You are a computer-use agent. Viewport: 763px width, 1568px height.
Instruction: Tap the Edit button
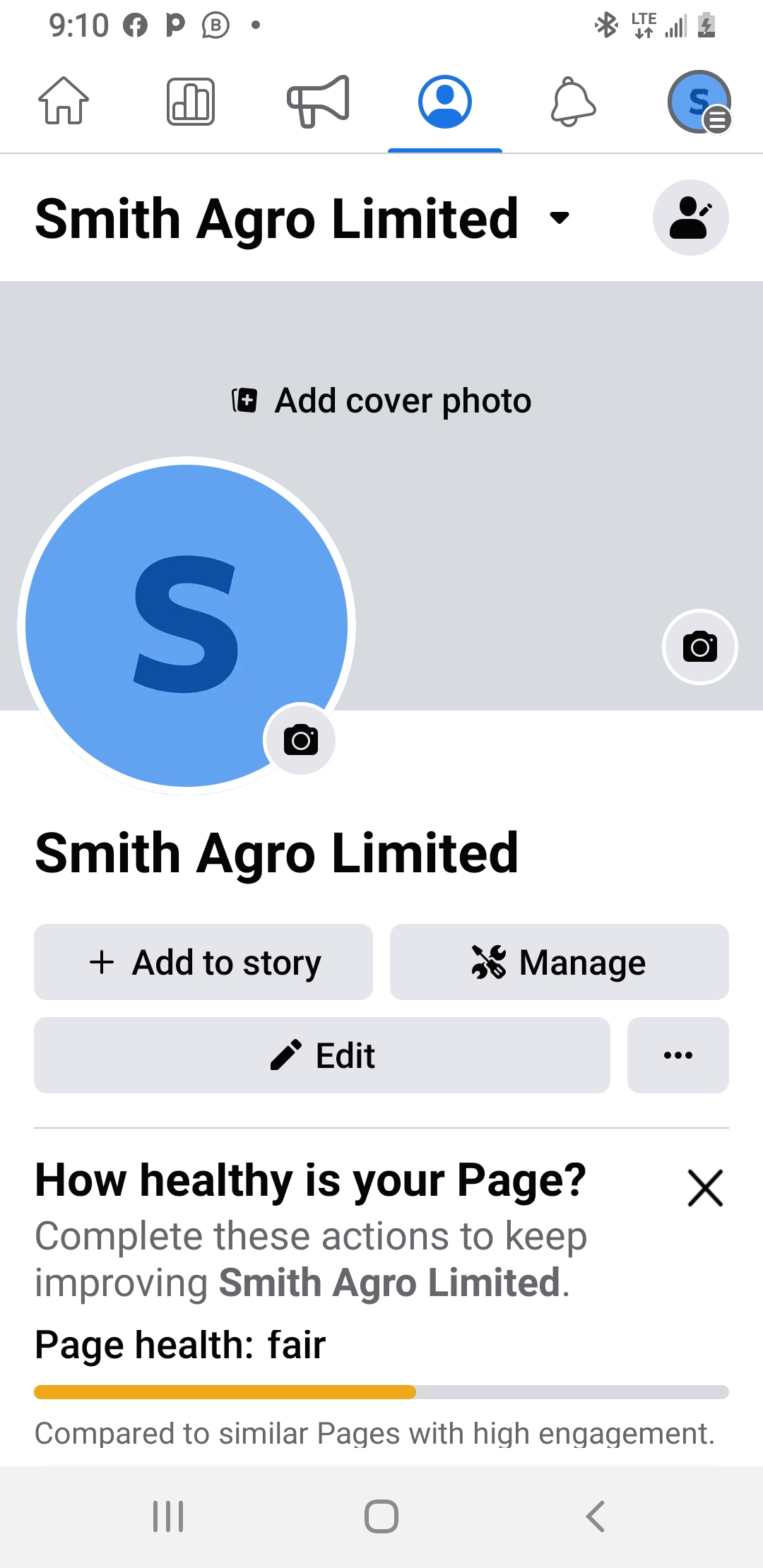click(x=322, y=1055)
